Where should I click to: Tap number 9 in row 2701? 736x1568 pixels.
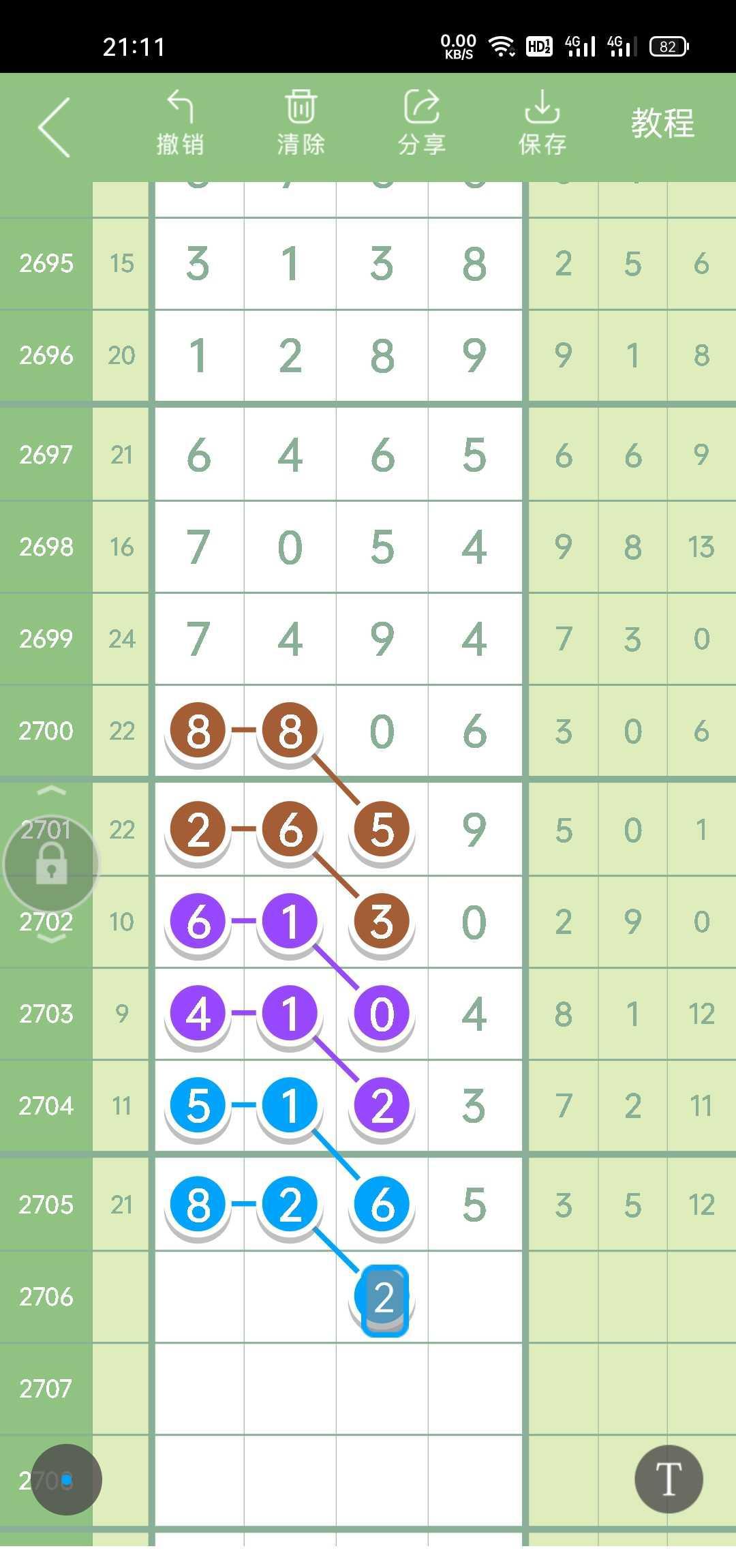tap(474, 830)
